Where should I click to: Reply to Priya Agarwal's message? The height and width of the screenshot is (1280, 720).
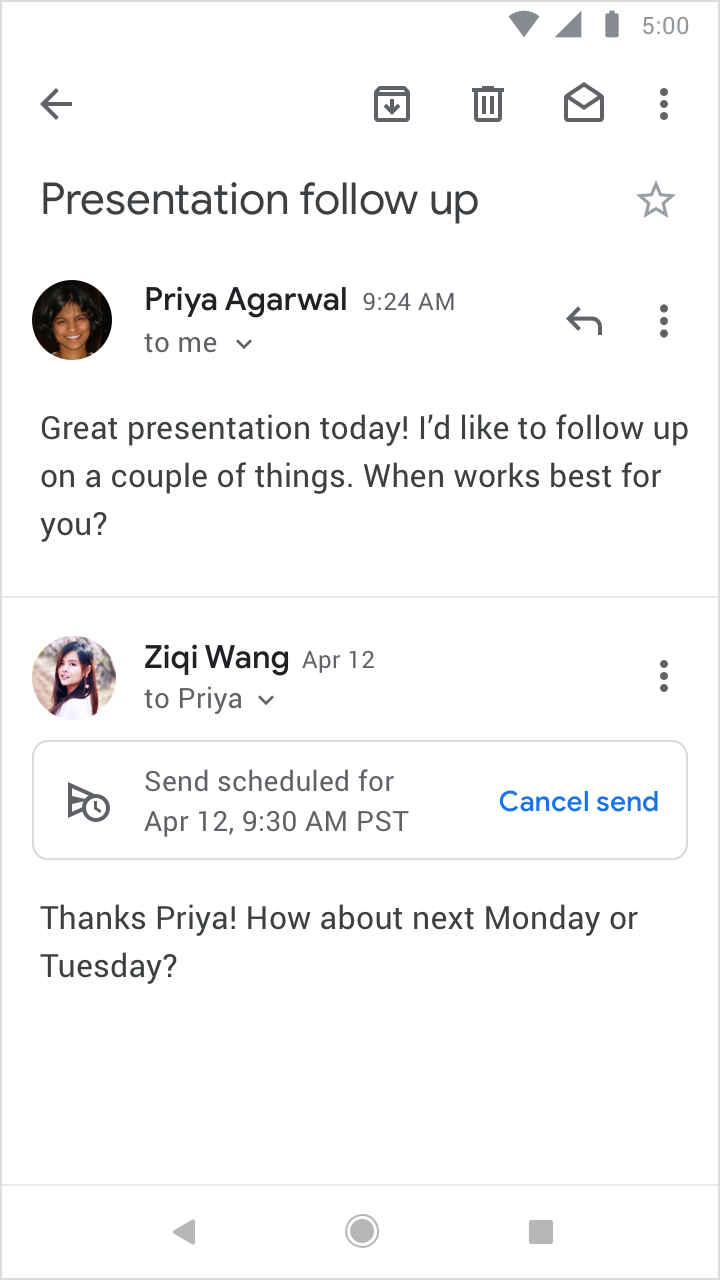pos(584,321)
